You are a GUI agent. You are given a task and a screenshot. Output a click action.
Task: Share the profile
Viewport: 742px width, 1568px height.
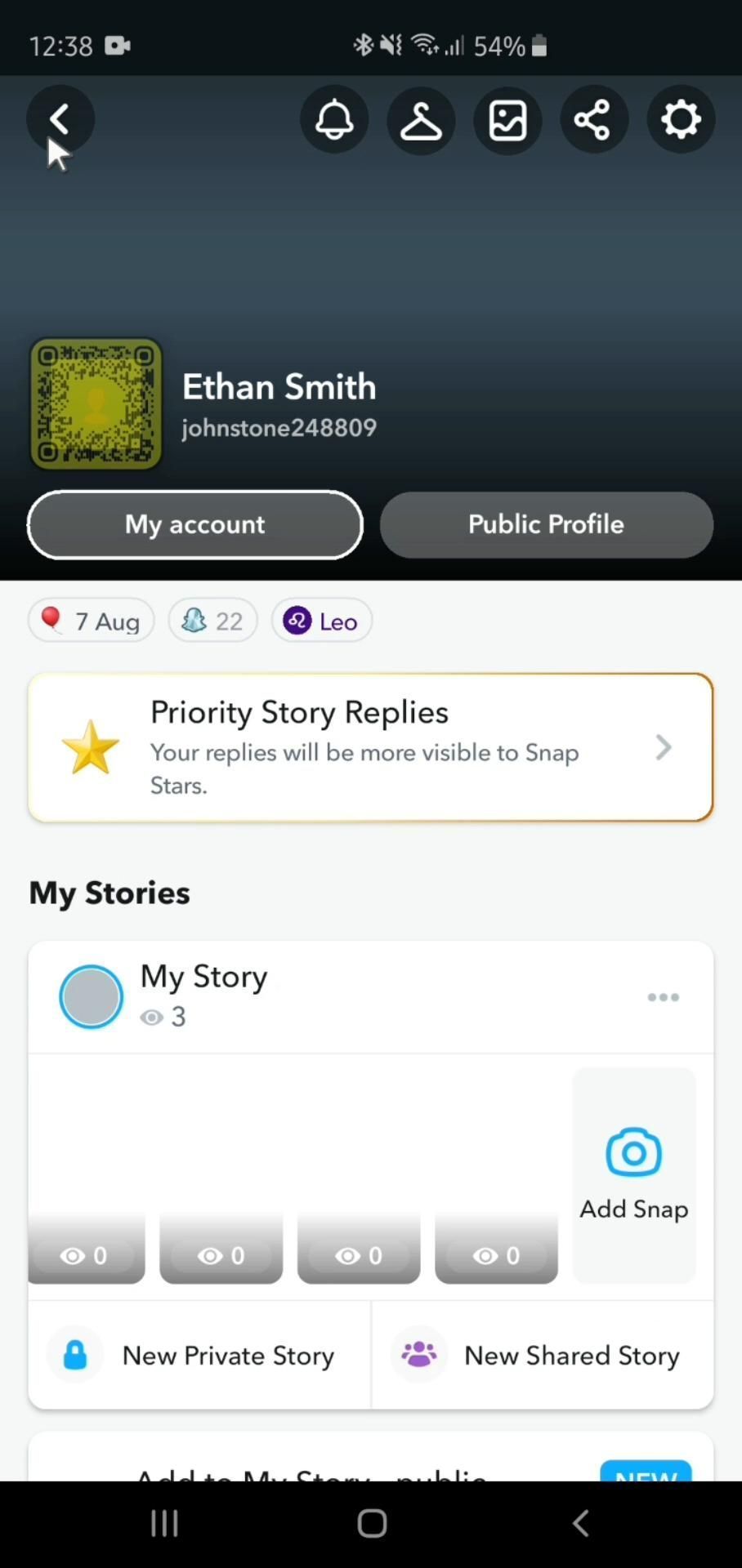pos(594,120)
